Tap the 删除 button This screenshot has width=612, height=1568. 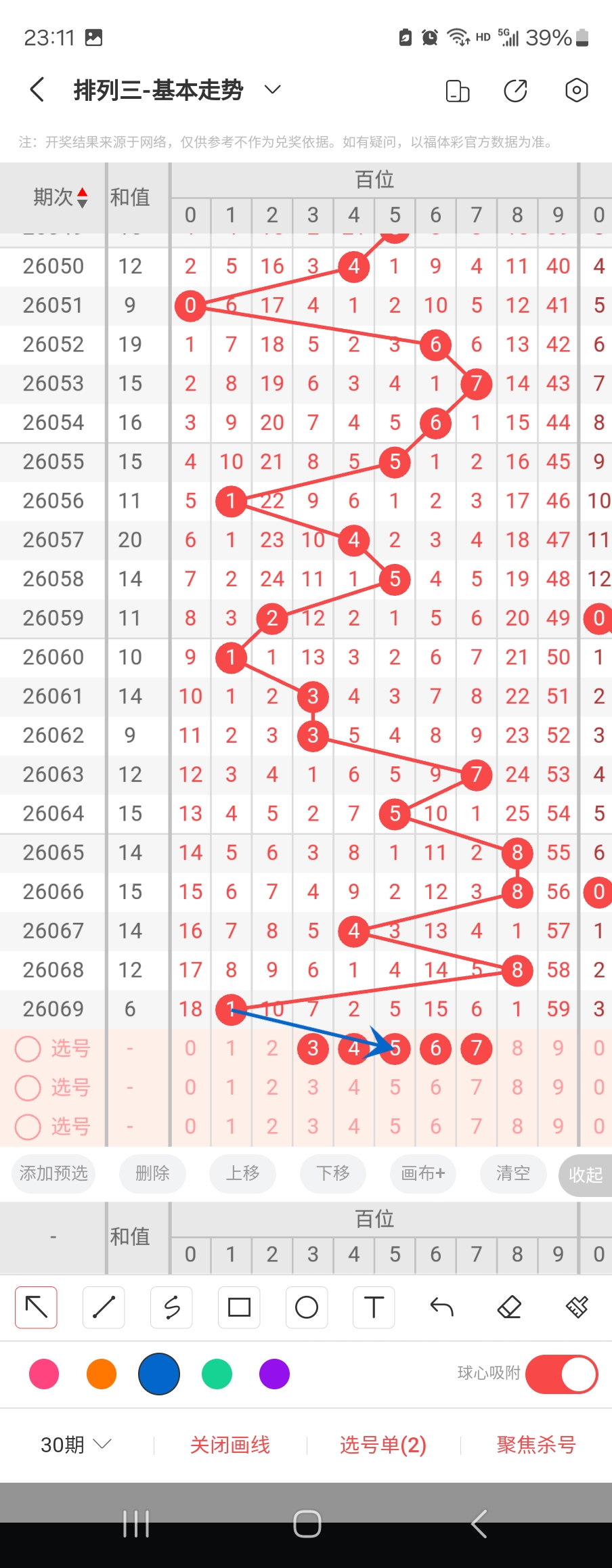(152, 1173)
